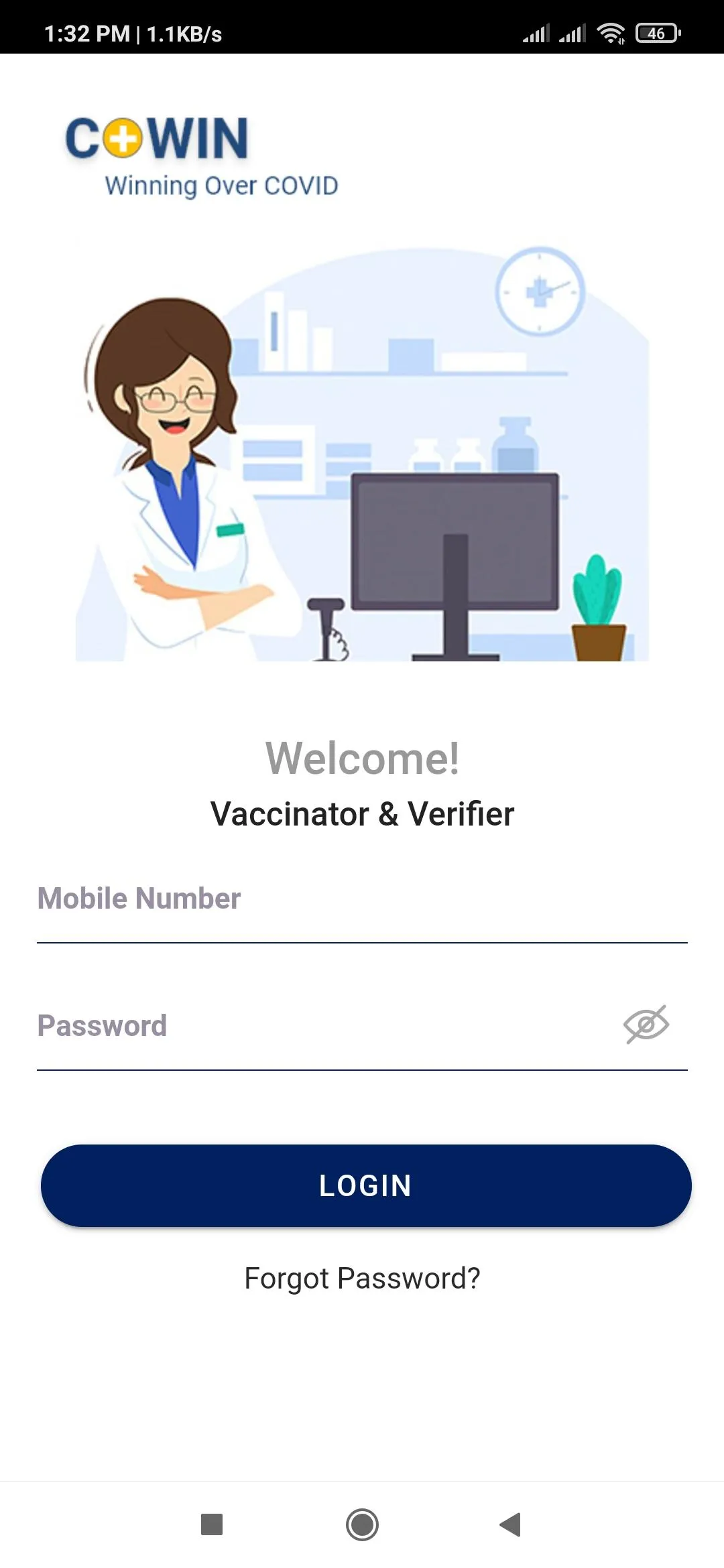
Task: Open Forgot Password link
Action: pos(362,1277)
